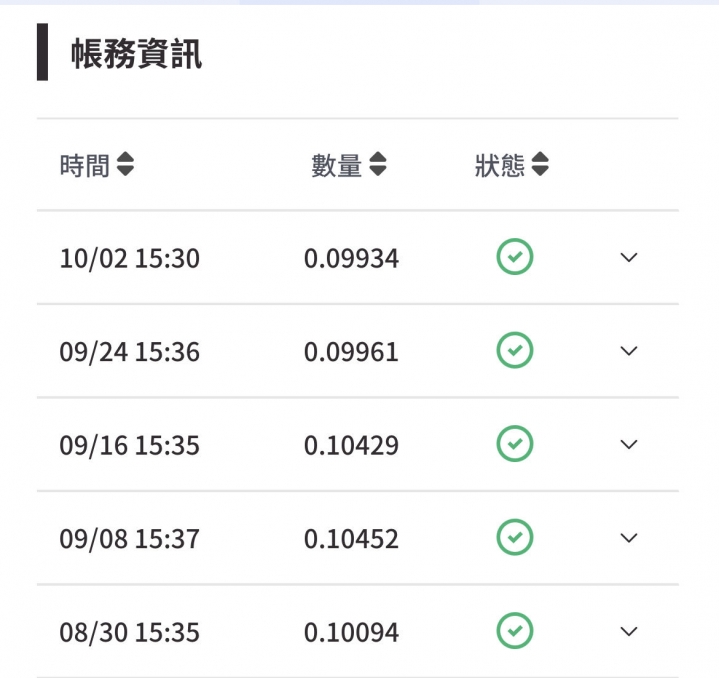
Task: Expand the 10/02 15:30 record details
Action: 628,258
